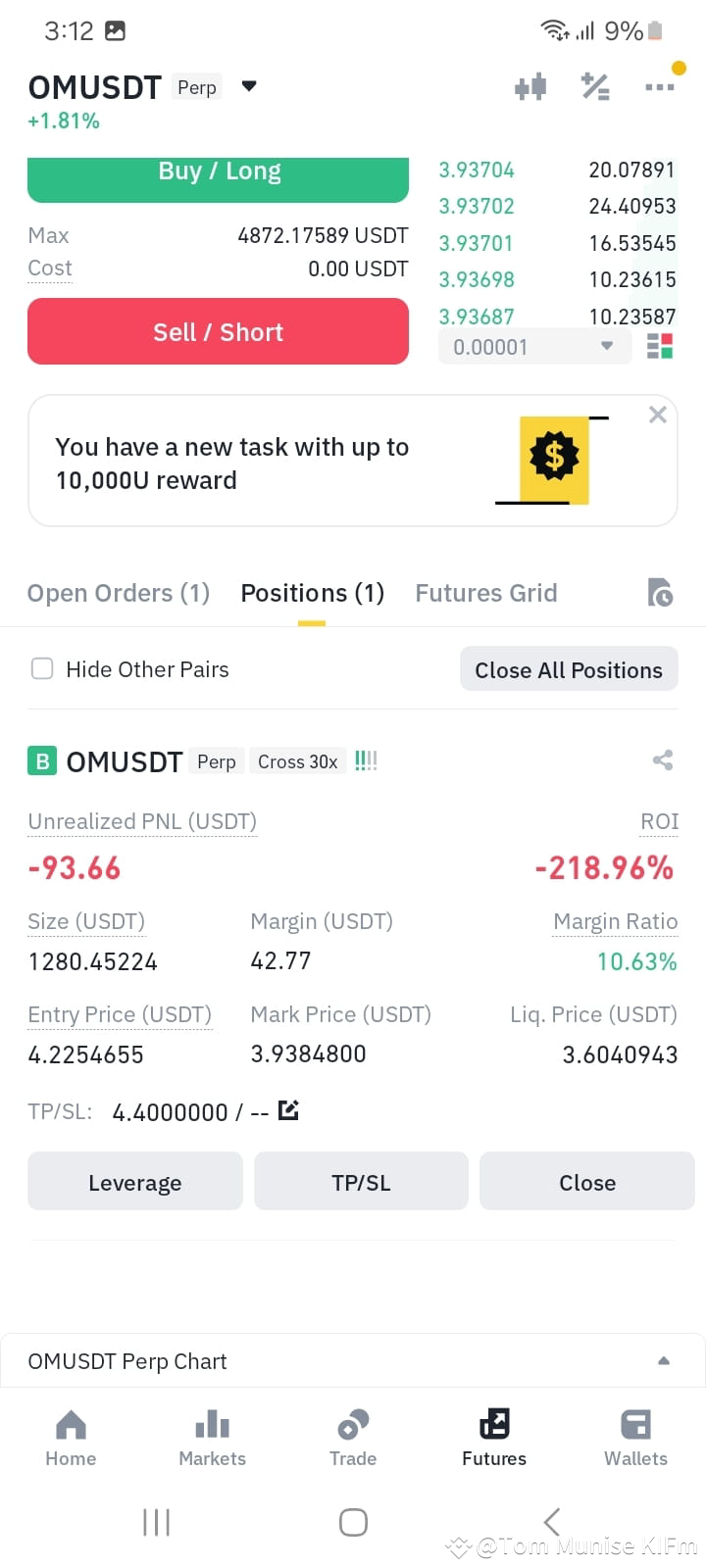Tap the Sell / Short button
This screenshot has width=706, height=1568.
(218, 332)
